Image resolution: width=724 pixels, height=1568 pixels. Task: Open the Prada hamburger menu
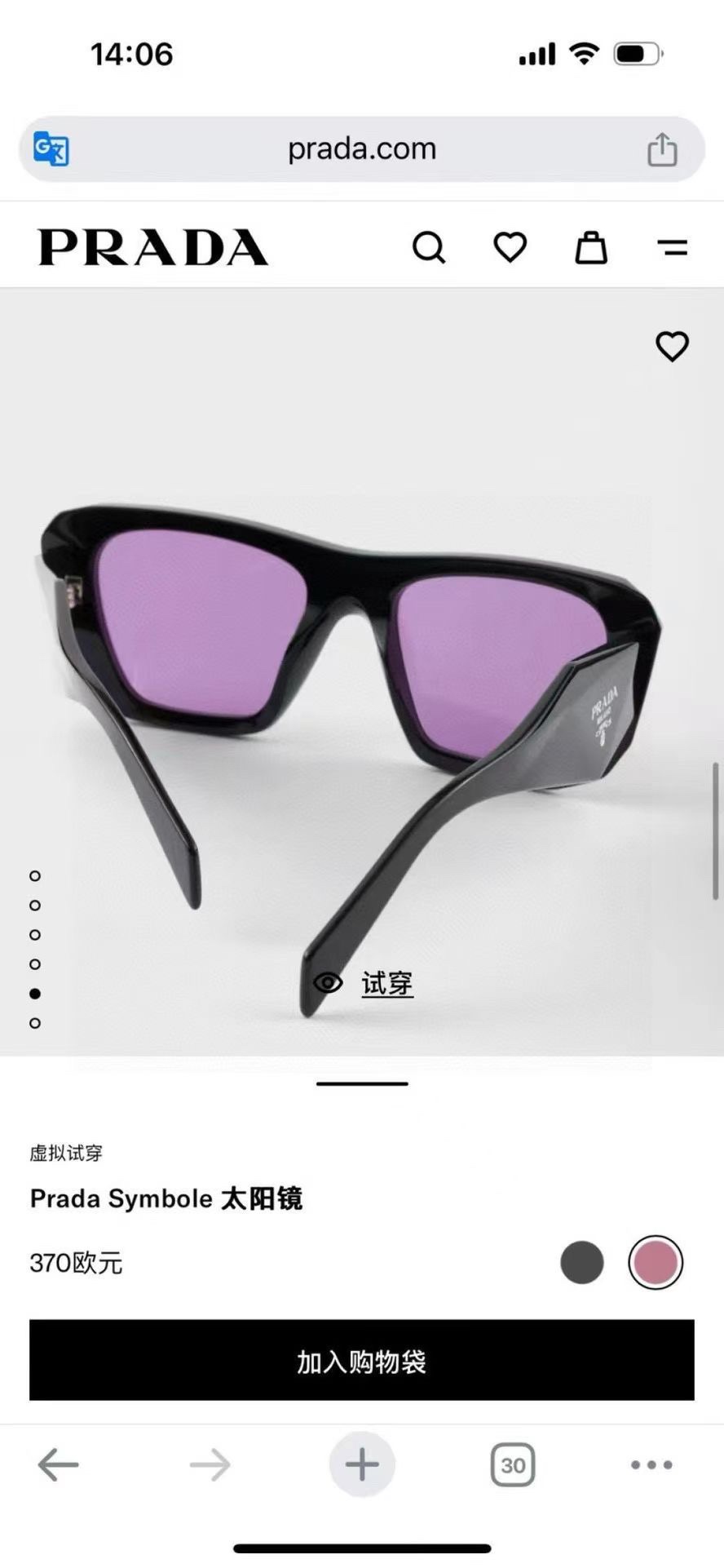point(673,247)
